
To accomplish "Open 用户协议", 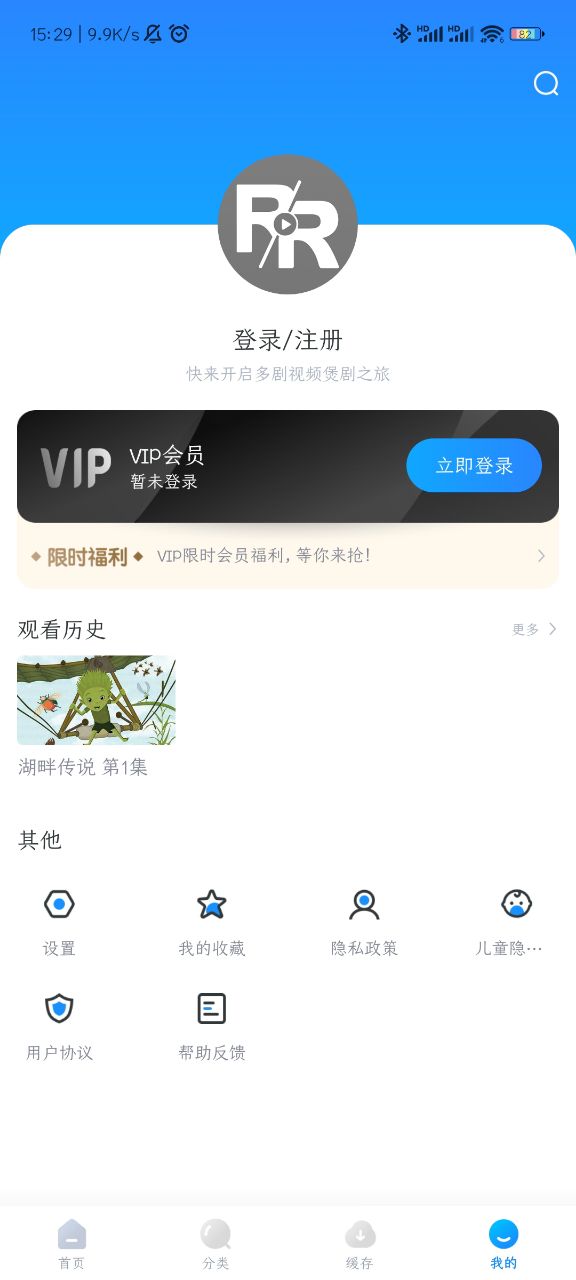I will point(59,1026).
